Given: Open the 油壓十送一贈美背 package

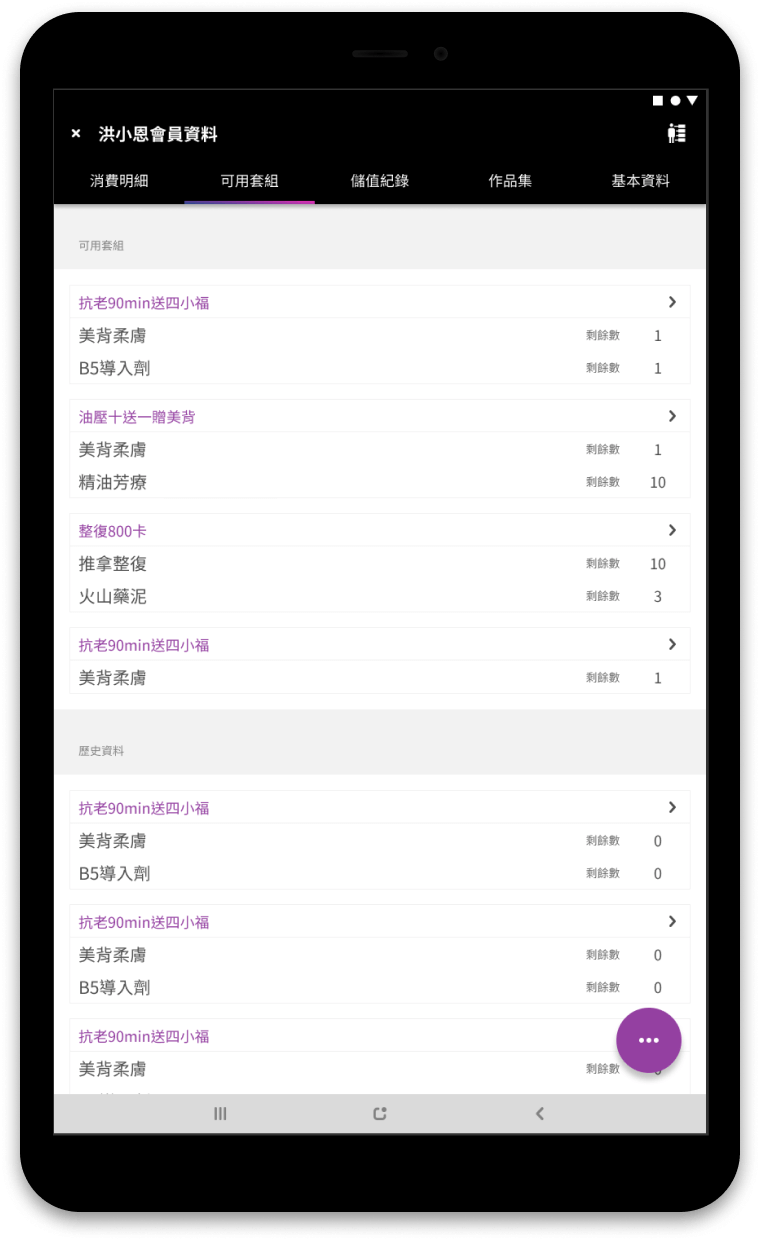Looking at the screenshot, I should [380, 417].
